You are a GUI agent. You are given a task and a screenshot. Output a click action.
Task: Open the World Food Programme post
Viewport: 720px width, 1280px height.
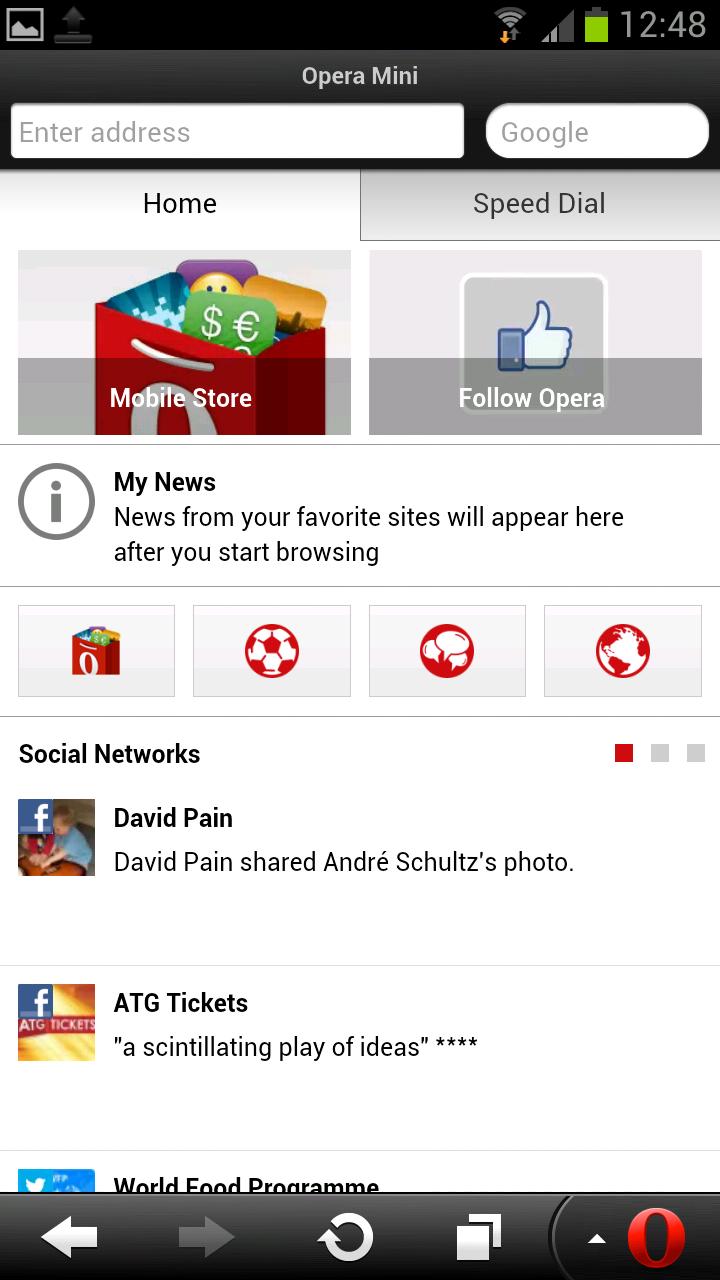[246, 1184]
